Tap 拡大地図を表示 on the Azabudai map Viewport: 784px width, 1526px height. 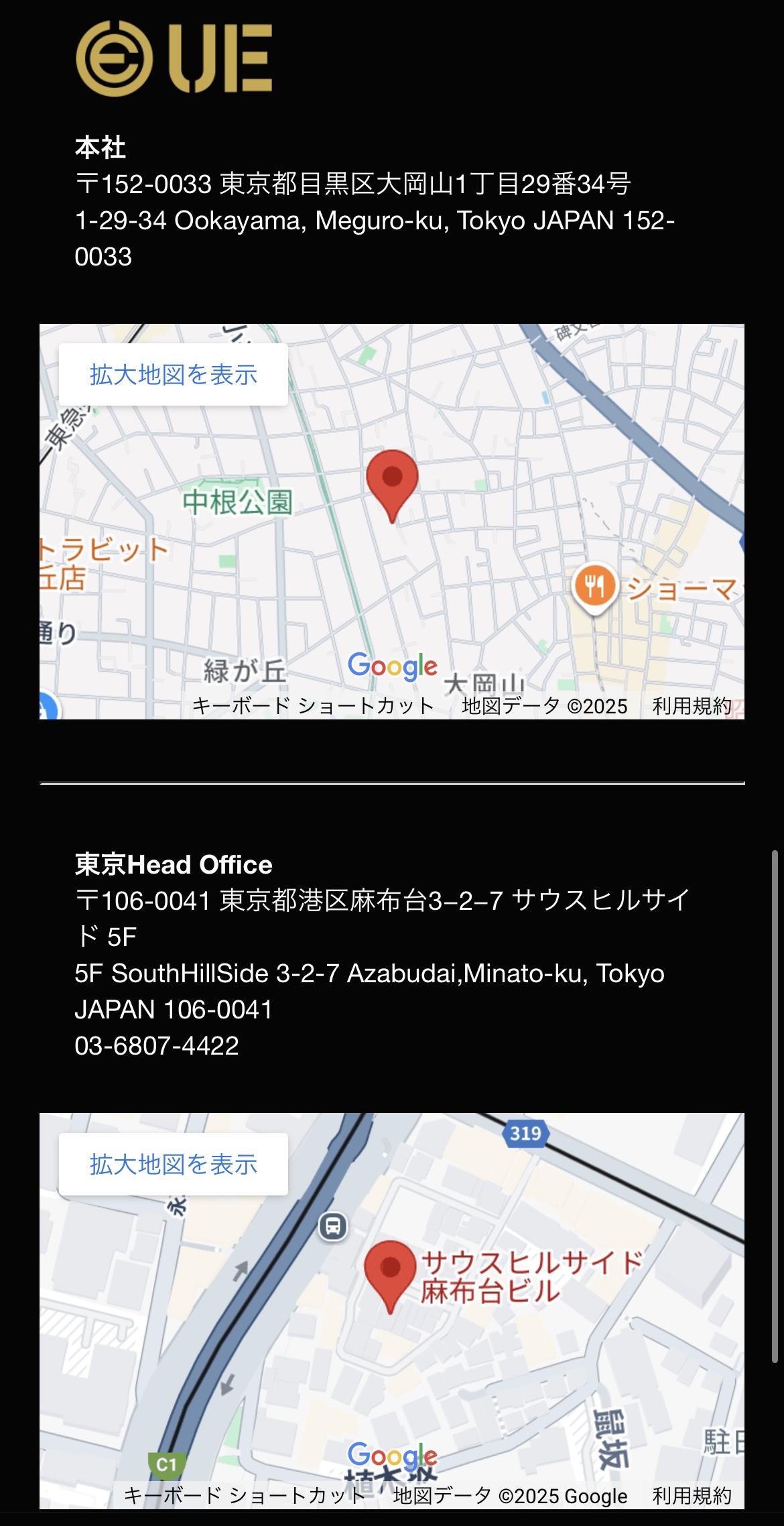coord(173,1165)
